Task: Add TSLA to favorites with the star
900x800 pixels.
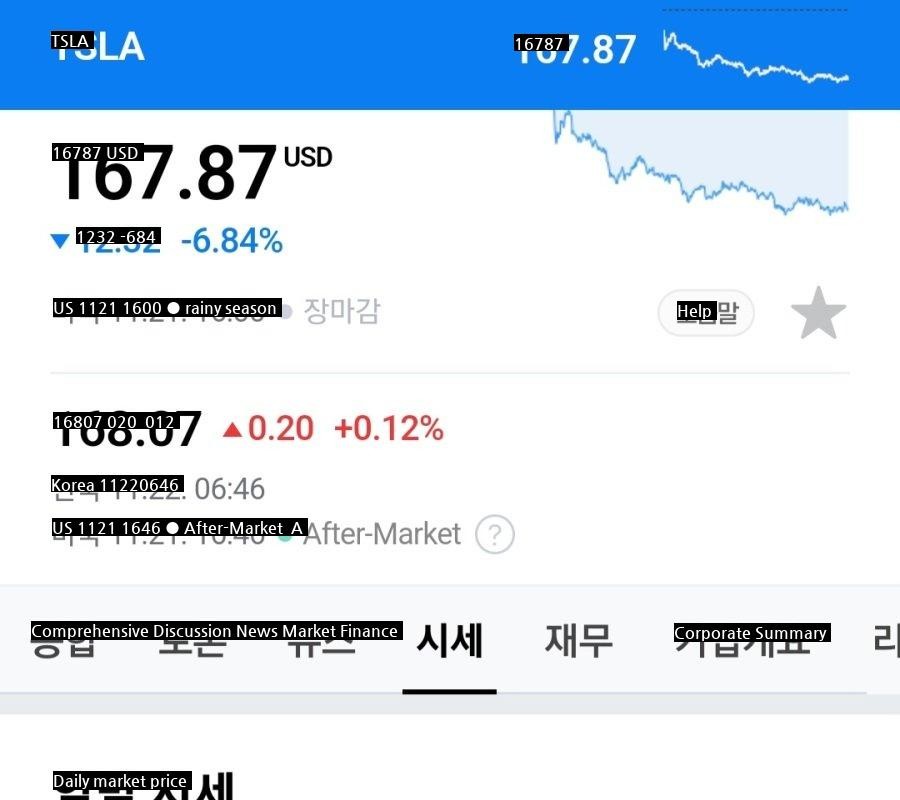Action: [818, 313]
